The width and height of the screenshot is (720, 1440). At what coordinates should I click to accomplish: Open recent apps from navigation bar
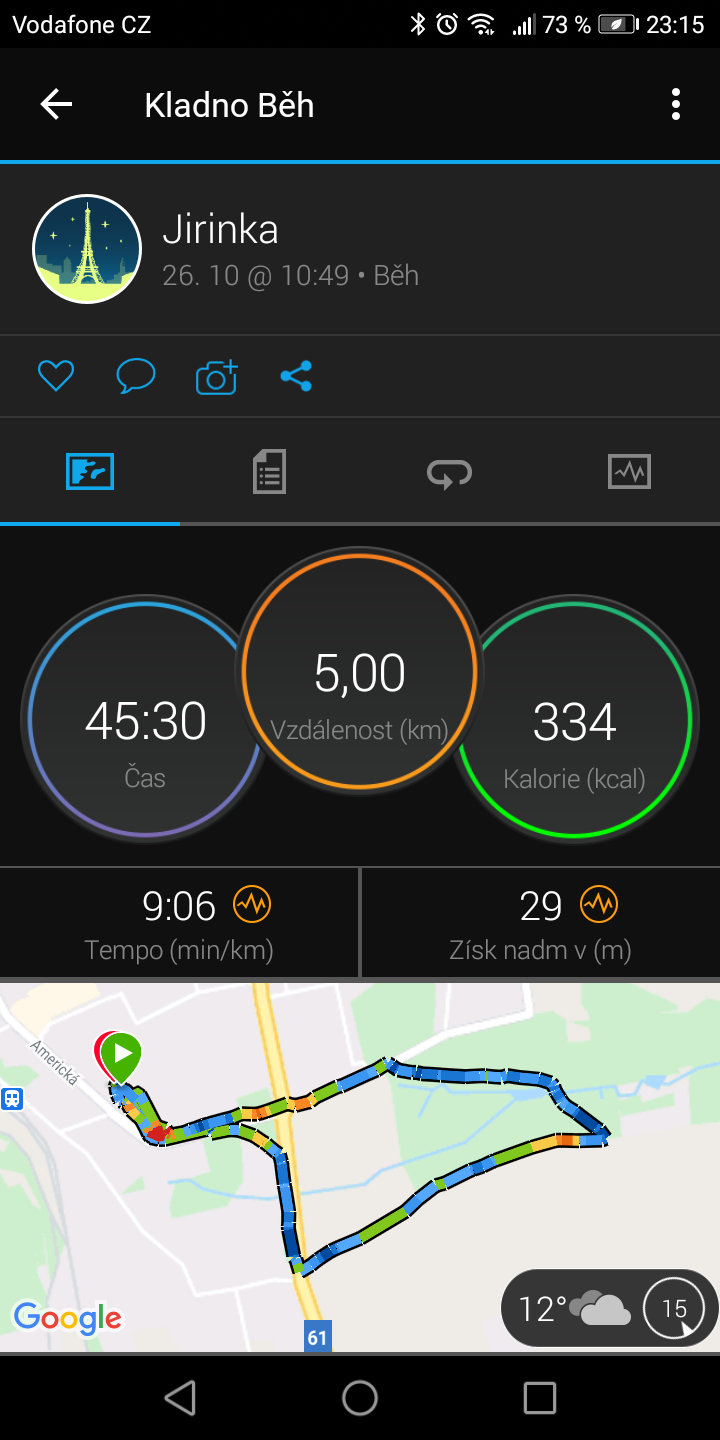pyautogui.click(x=540, y=1398)
